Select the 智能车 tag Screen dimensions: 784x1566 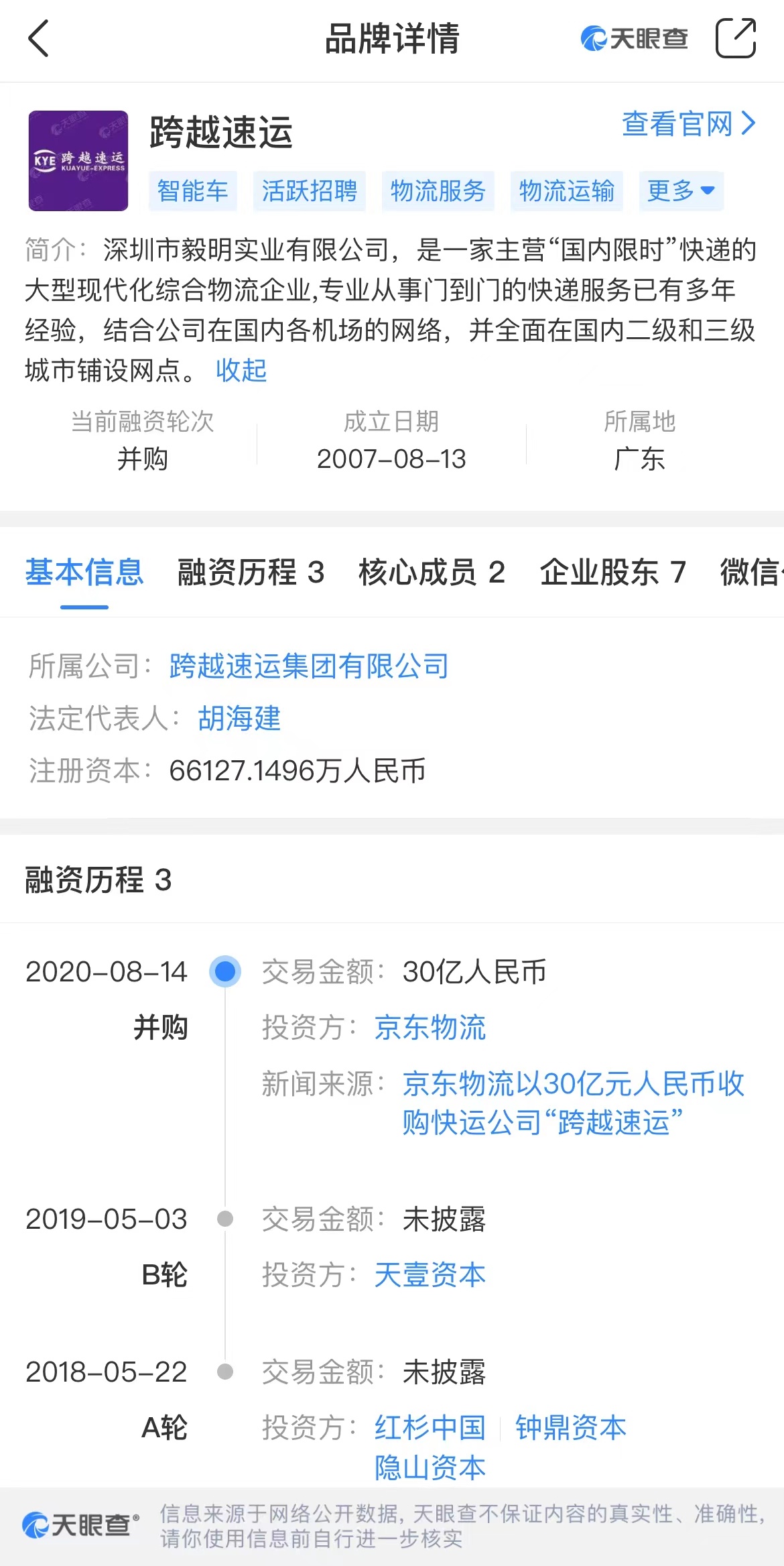click(193, 191)
